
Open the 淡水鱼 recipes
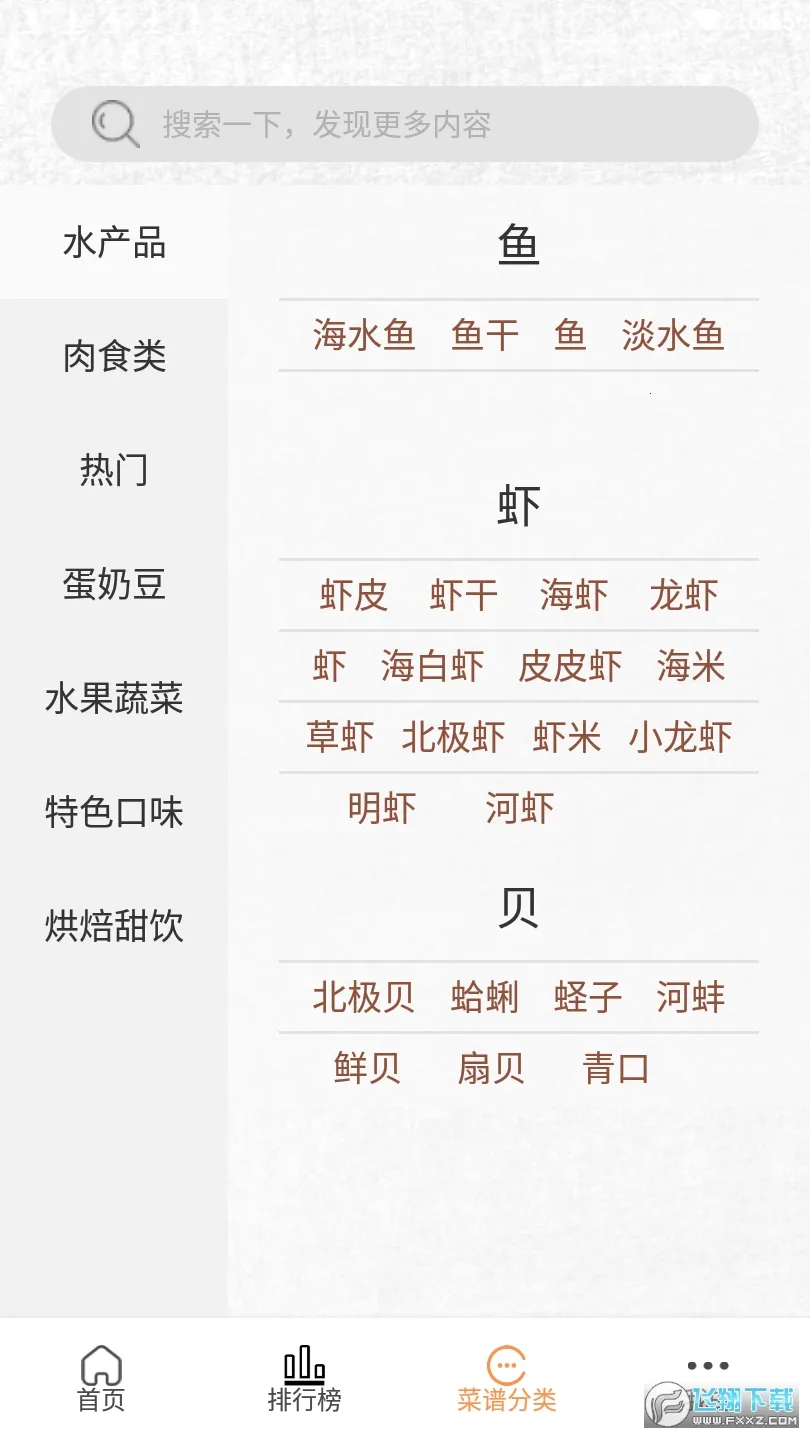pyautogui.click(x=673, y=335)
